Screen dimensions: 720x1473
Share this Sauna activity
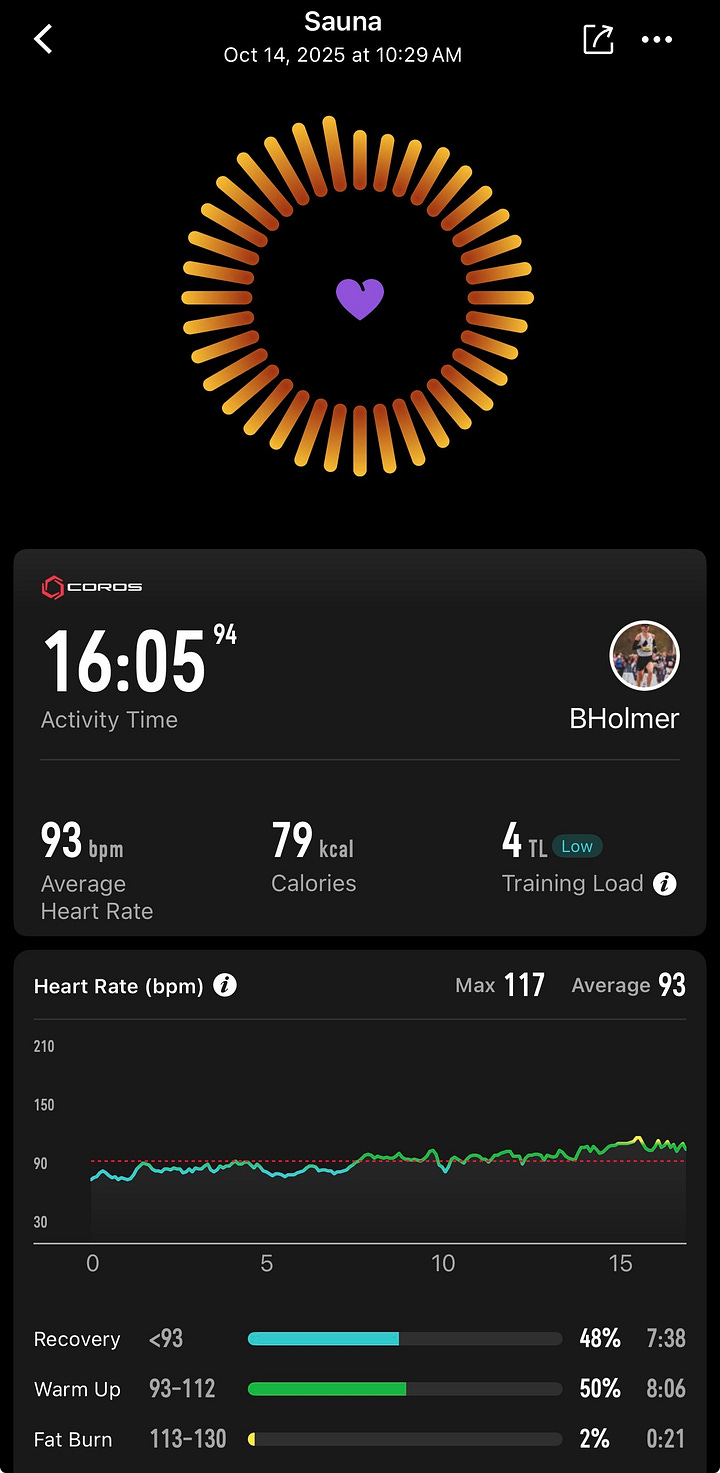point(597,40)
